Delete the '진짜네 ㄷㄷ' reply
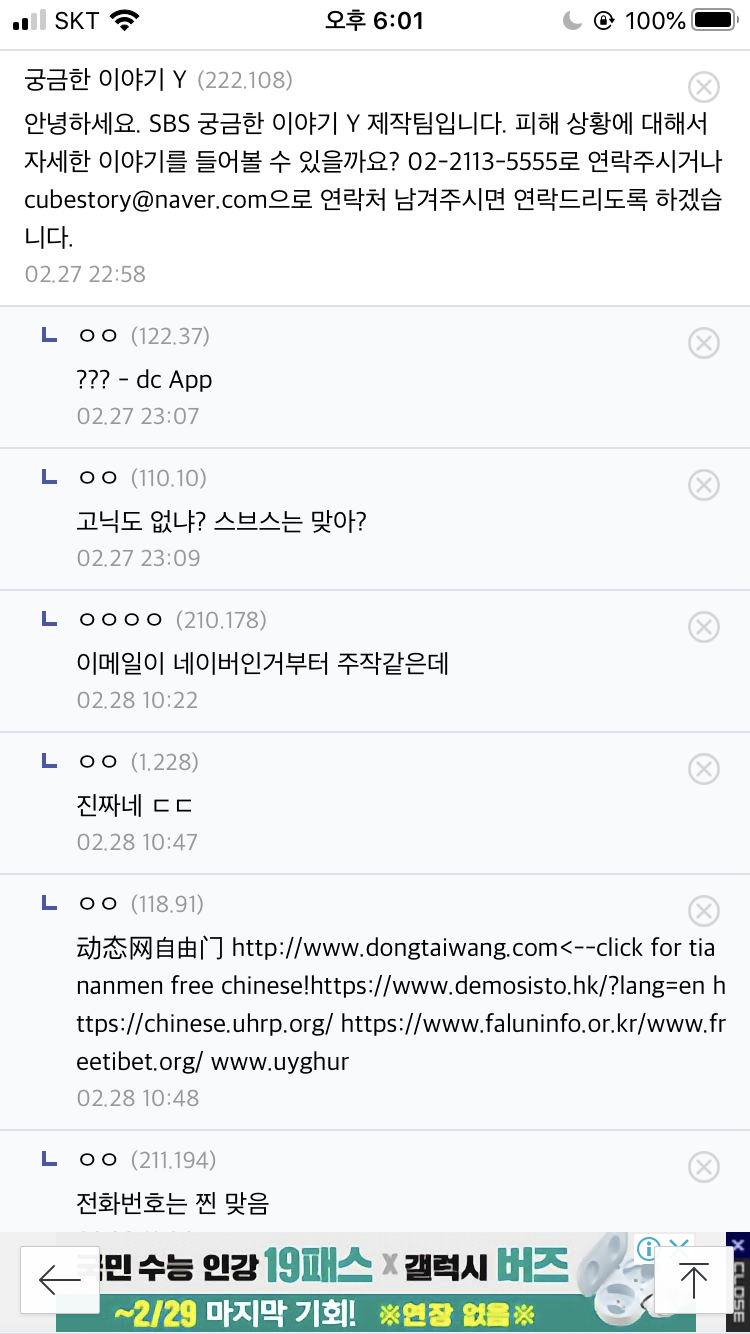This screenshot has height=1334, width=750. 704,770
